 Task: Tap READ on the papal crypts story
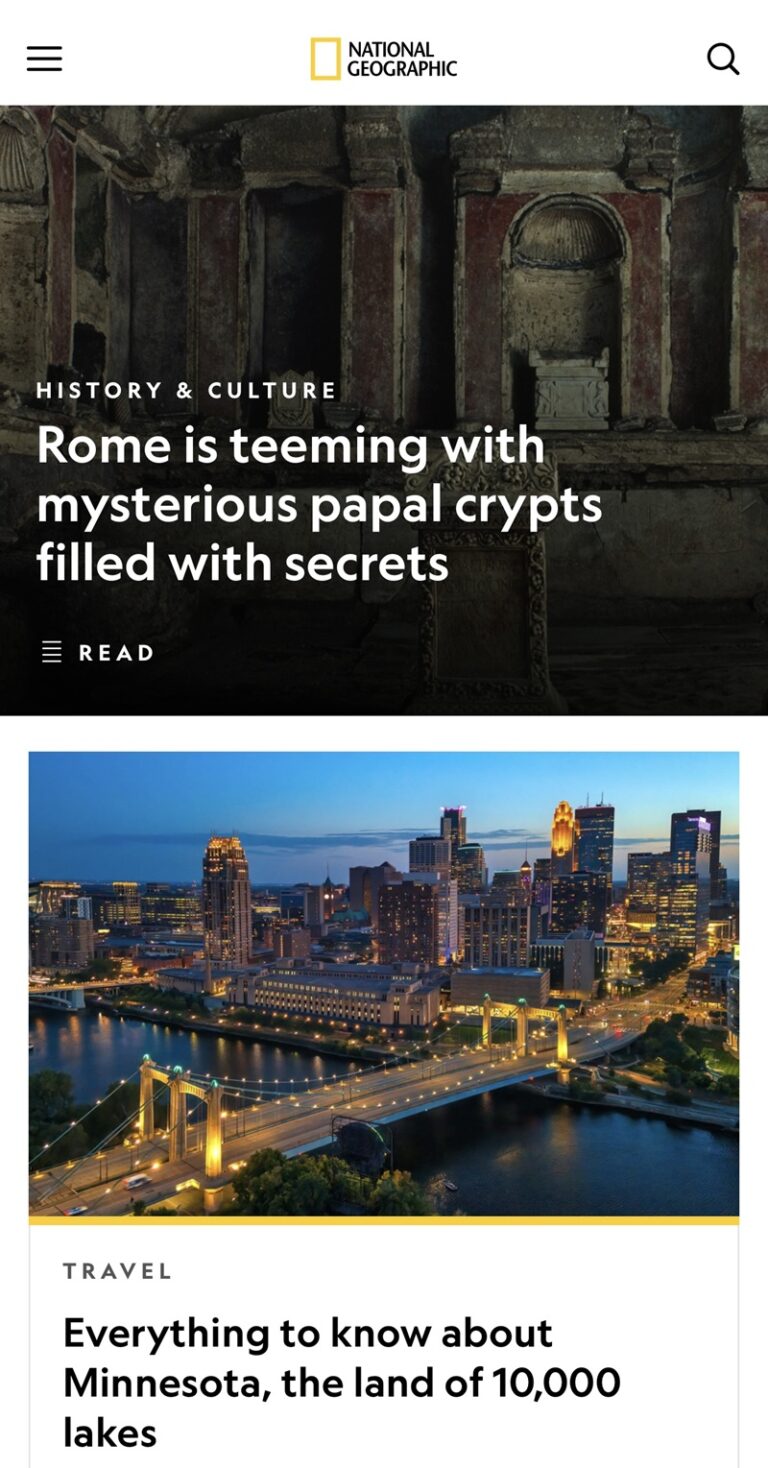(x=98, y=653)
